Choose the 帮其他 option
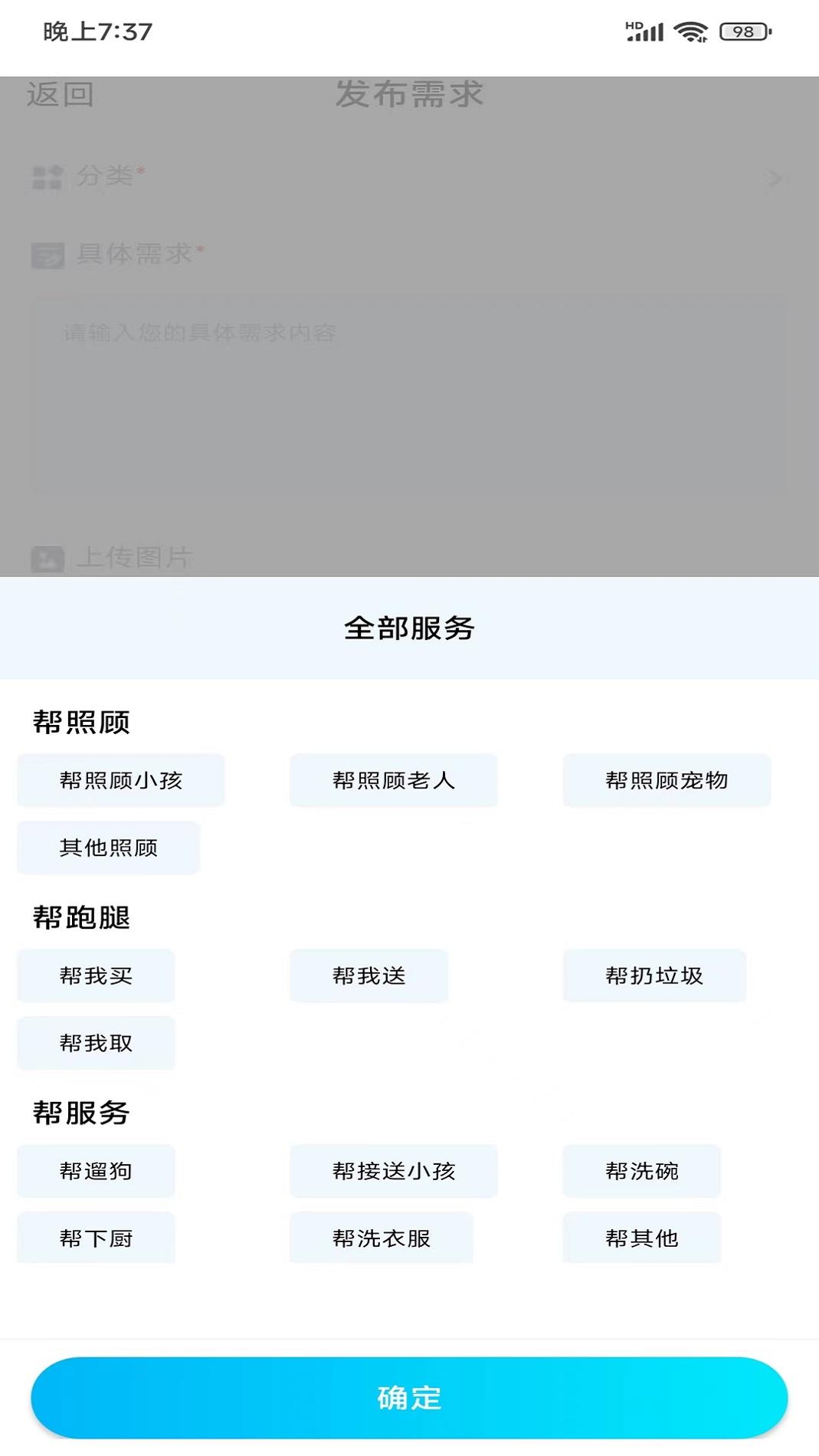The height and width of the screenshot is (1456, 819). 641,1238
